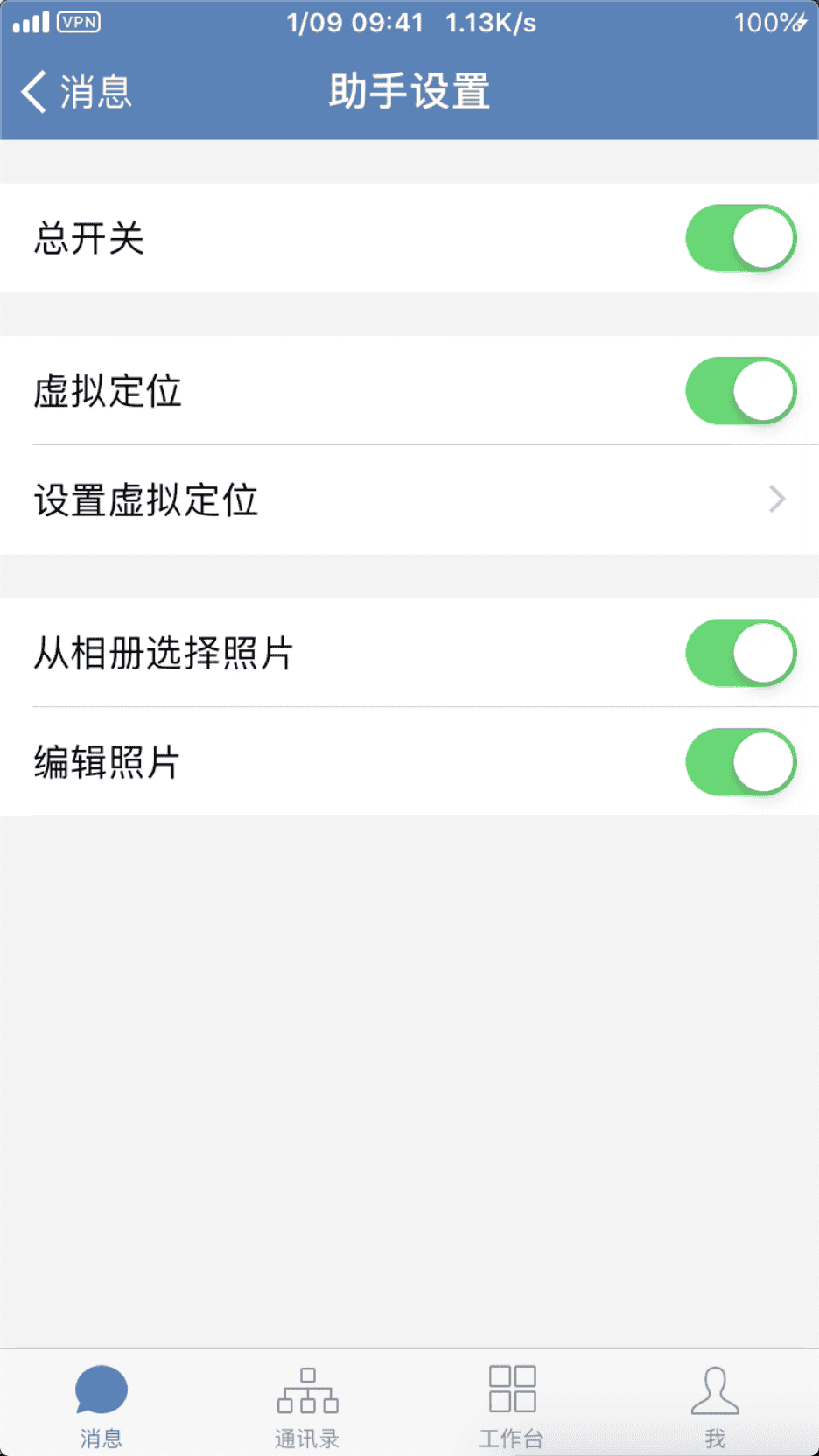
Task: Disable 虚拟定位 toggle
Action: [740, 391]
